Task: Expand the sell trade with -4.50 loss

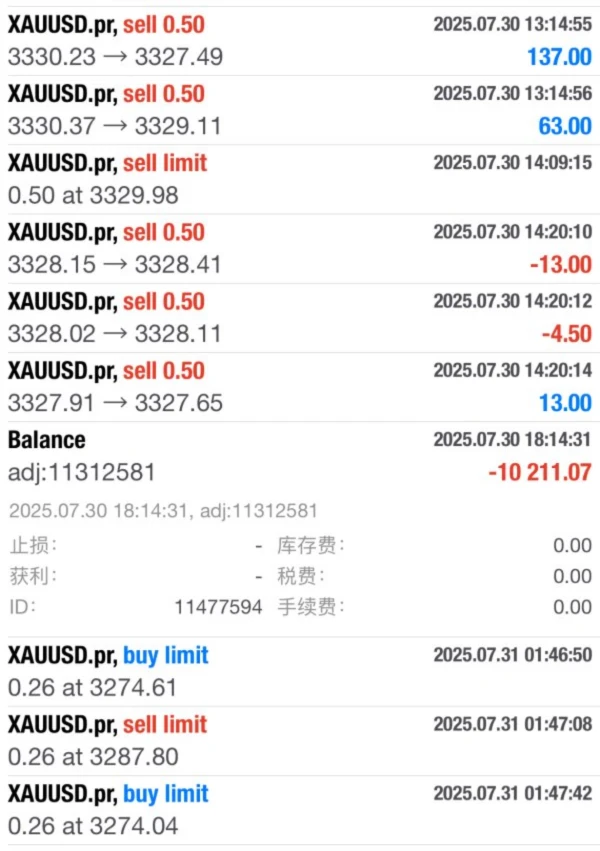Action: [x=300, y=317]
